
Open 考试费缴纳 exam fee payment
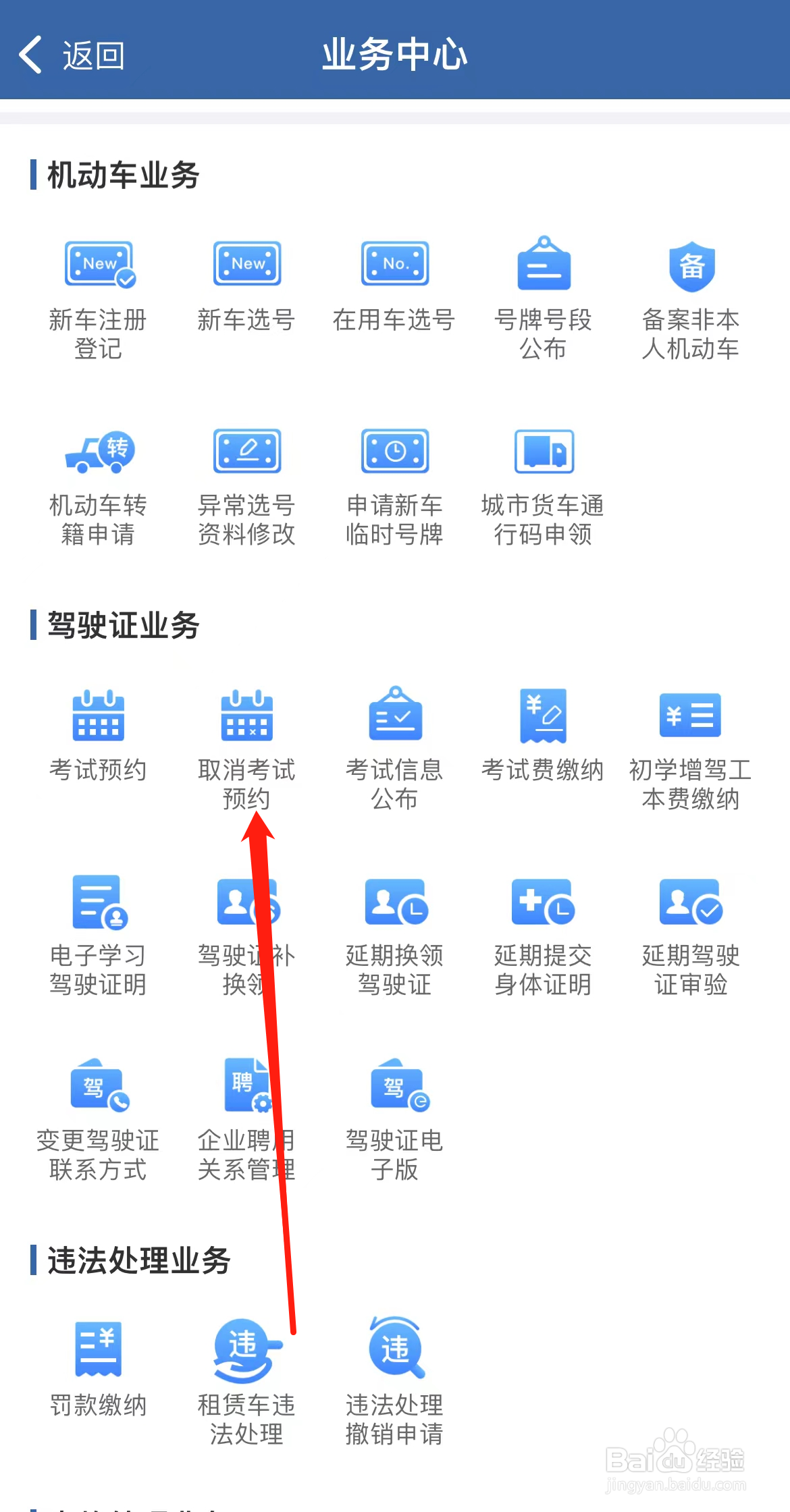click(x=543, y=736)
